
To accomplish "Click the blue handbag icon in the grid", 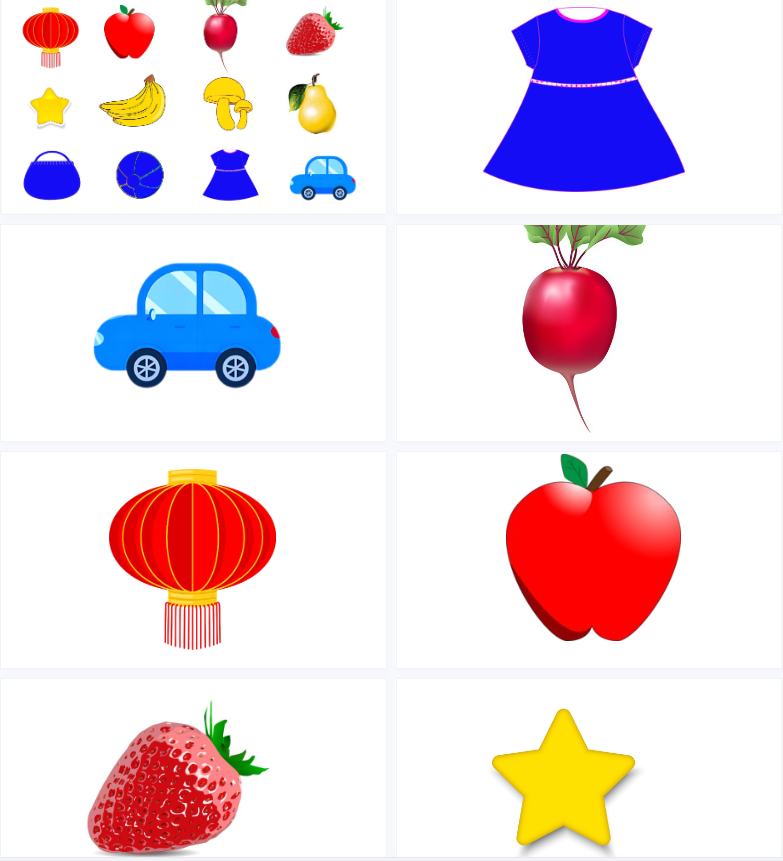I will pos(51,175).
